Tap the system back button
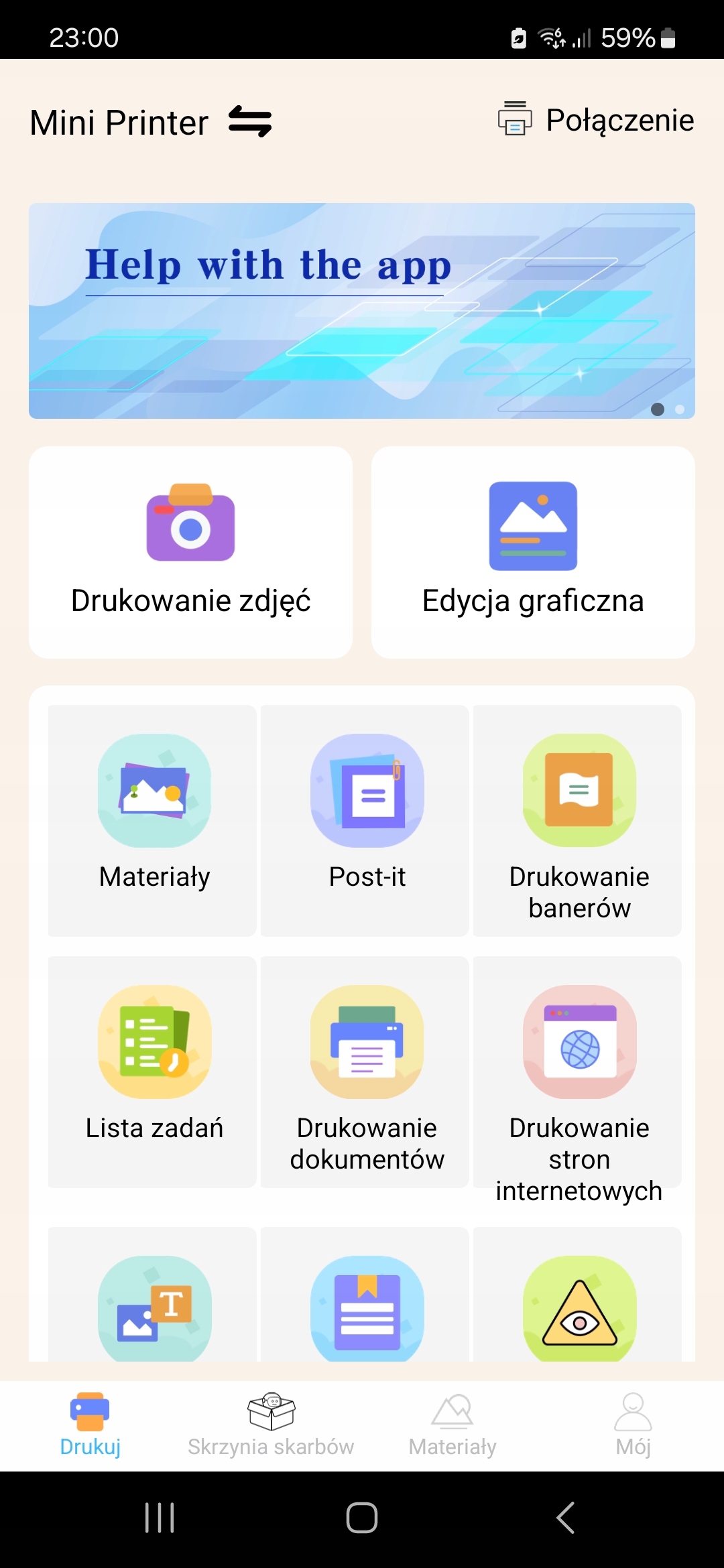The width and height of the screenshot is (724, 1568). [565, 1518]
